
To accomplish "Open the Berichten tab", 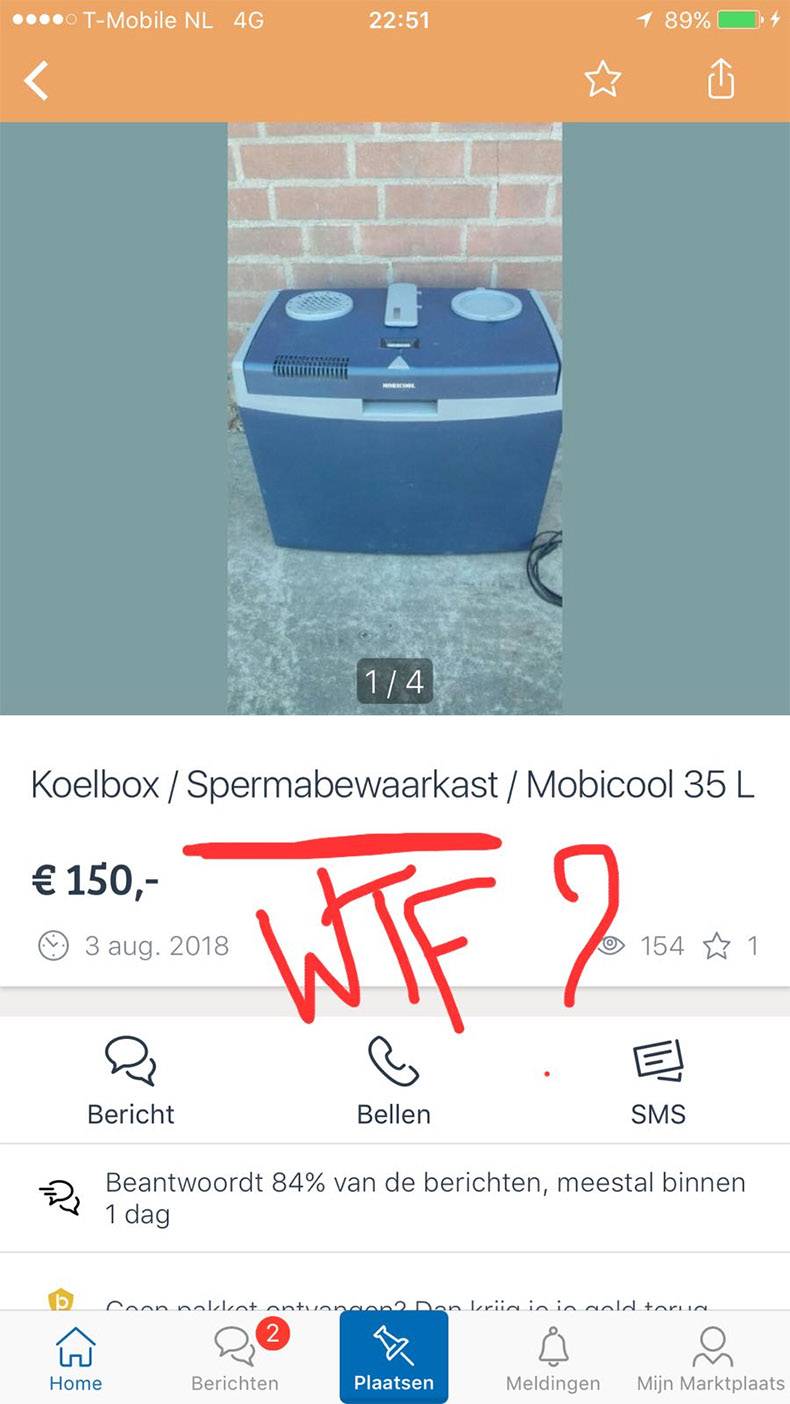I will coord(235,1358).
